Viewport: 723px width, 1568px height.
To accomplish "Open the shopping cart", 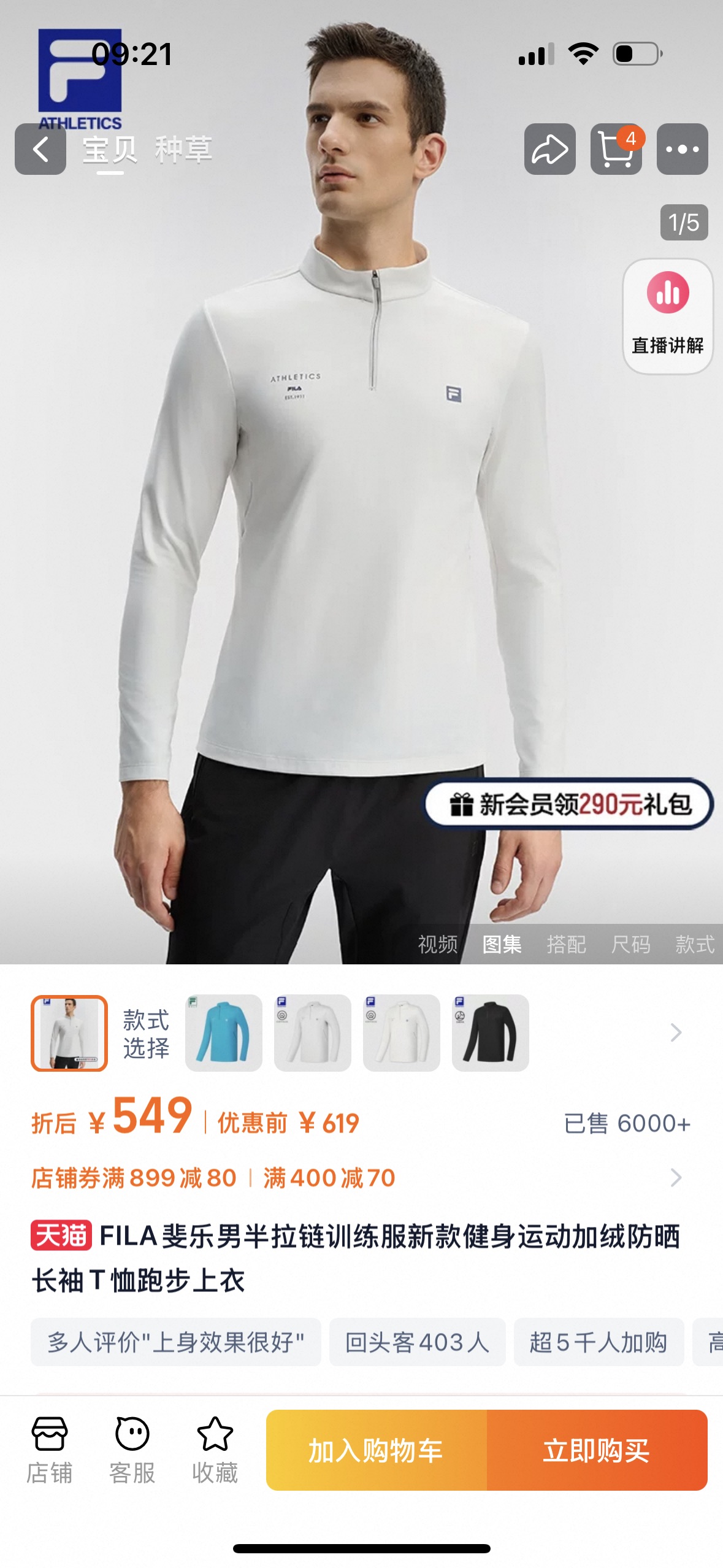I will [x=616, y=149].
